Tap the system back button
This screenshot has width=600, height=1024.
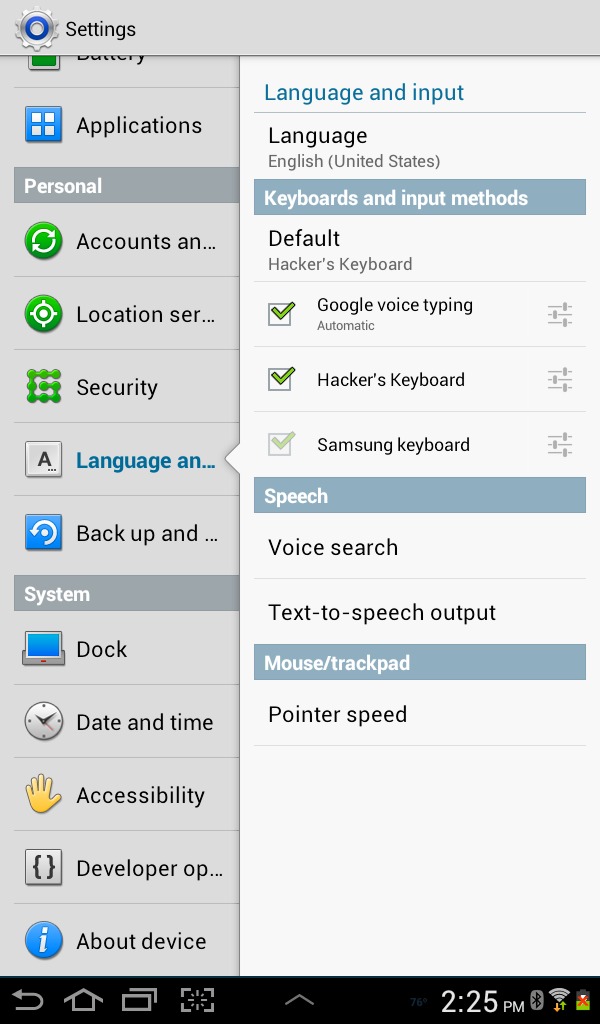click(x=28, y=1000)
